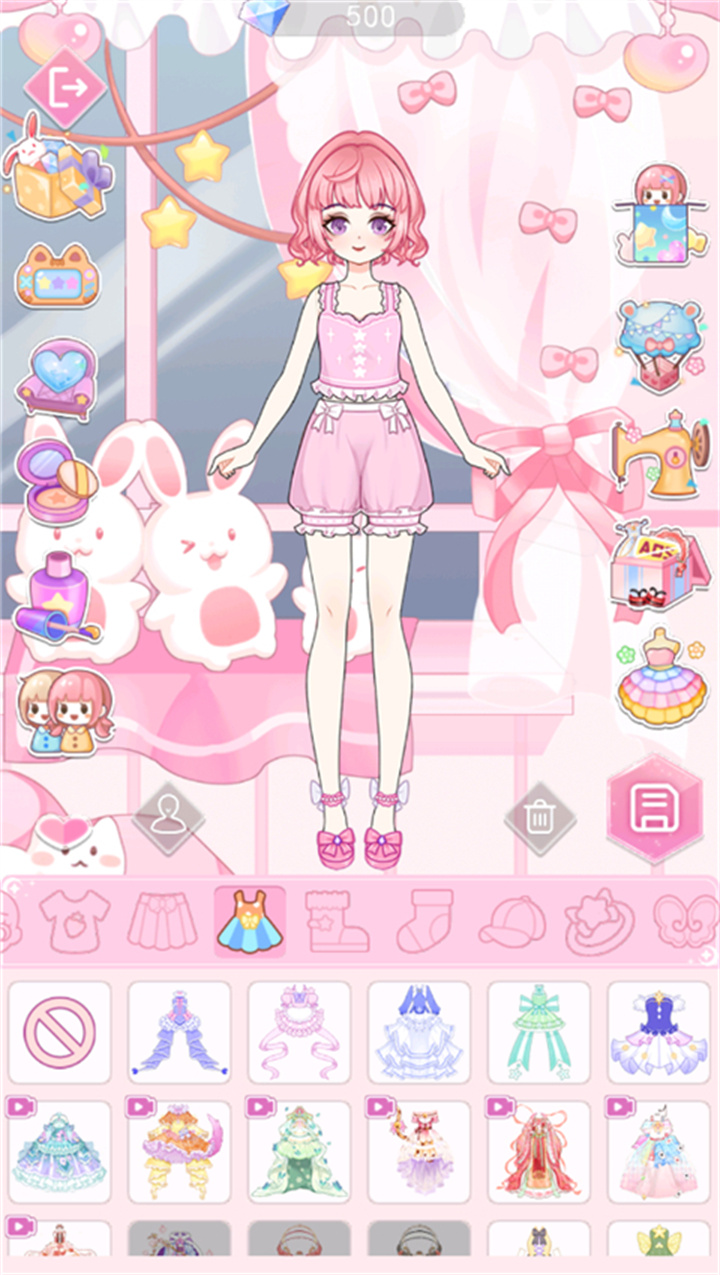Tap the exit icon
Image resolution: width=720 pixels, height=1275 pixels.
65,88
